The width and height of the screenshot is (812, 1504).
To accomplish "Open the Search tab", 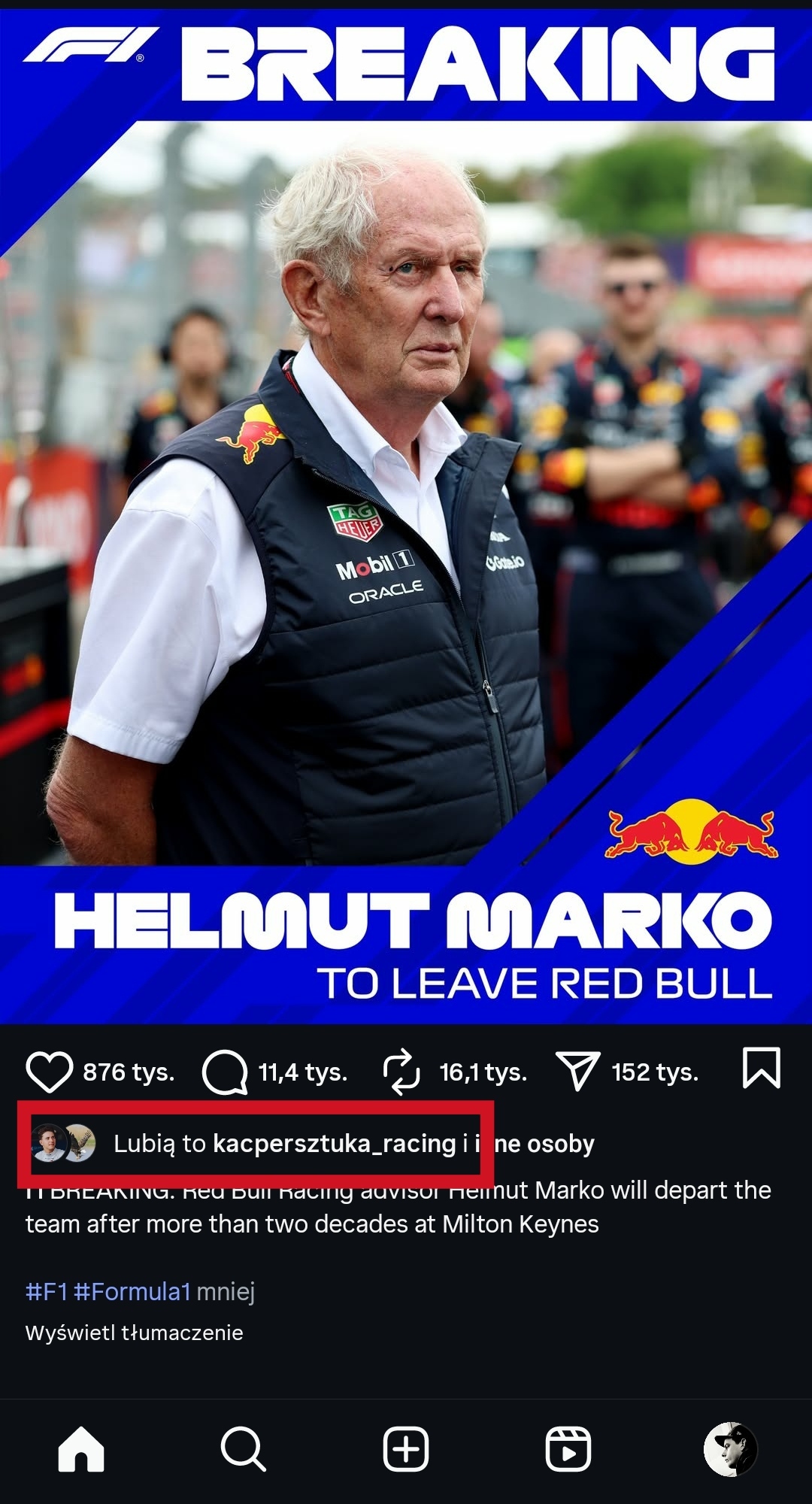I will (243, 1448).
